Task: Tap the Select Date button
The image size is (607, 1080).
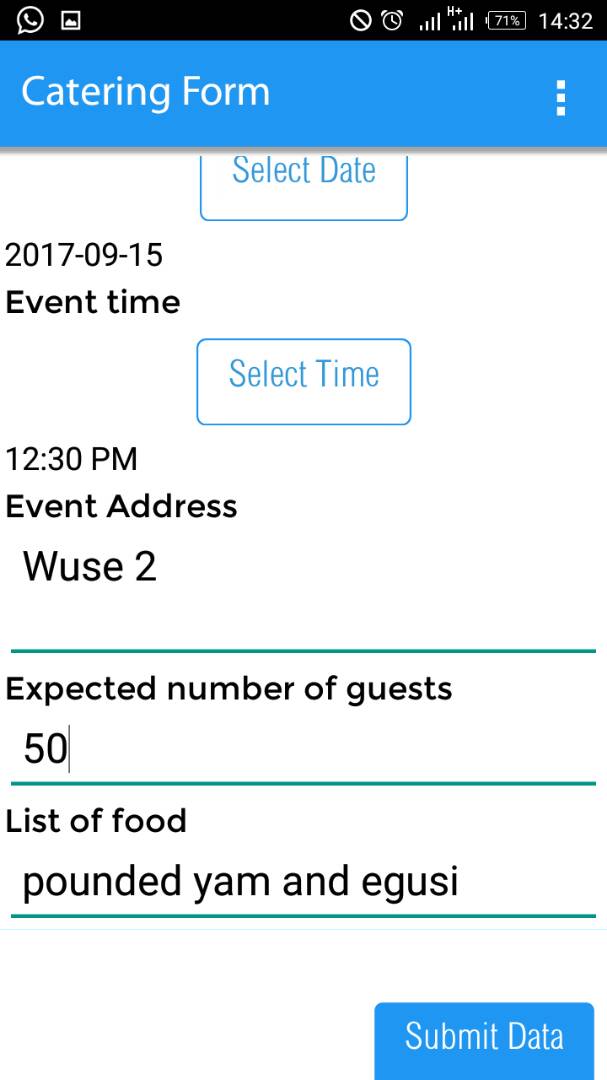Action: [304, 185]
